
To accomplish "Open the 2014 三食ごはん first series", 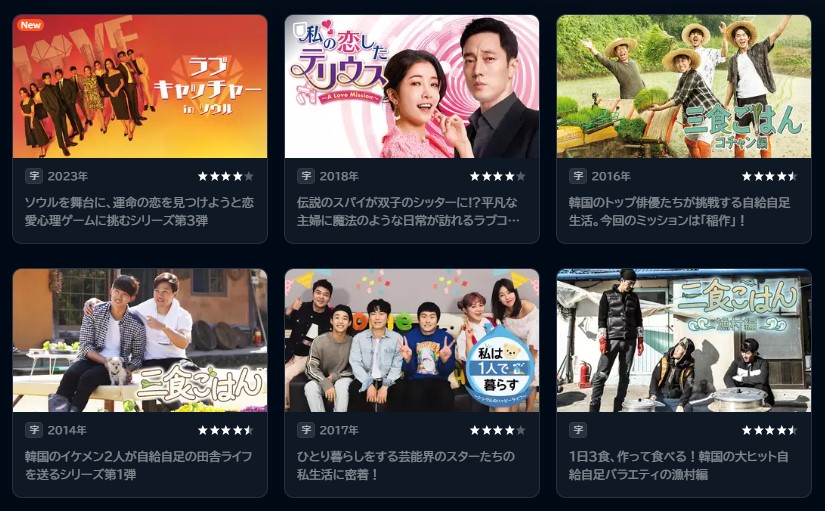I will 139,340.
